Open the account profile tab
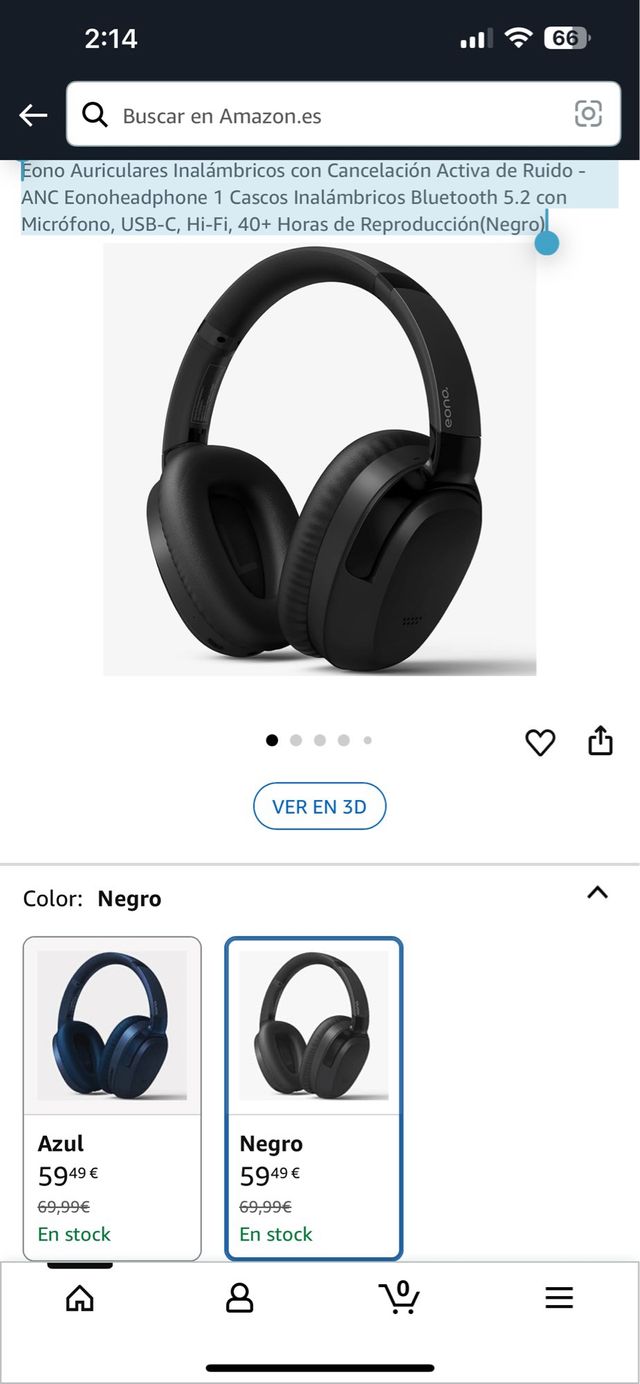This screenshot has width=640, height=1384. click(x=240, y=1298)
